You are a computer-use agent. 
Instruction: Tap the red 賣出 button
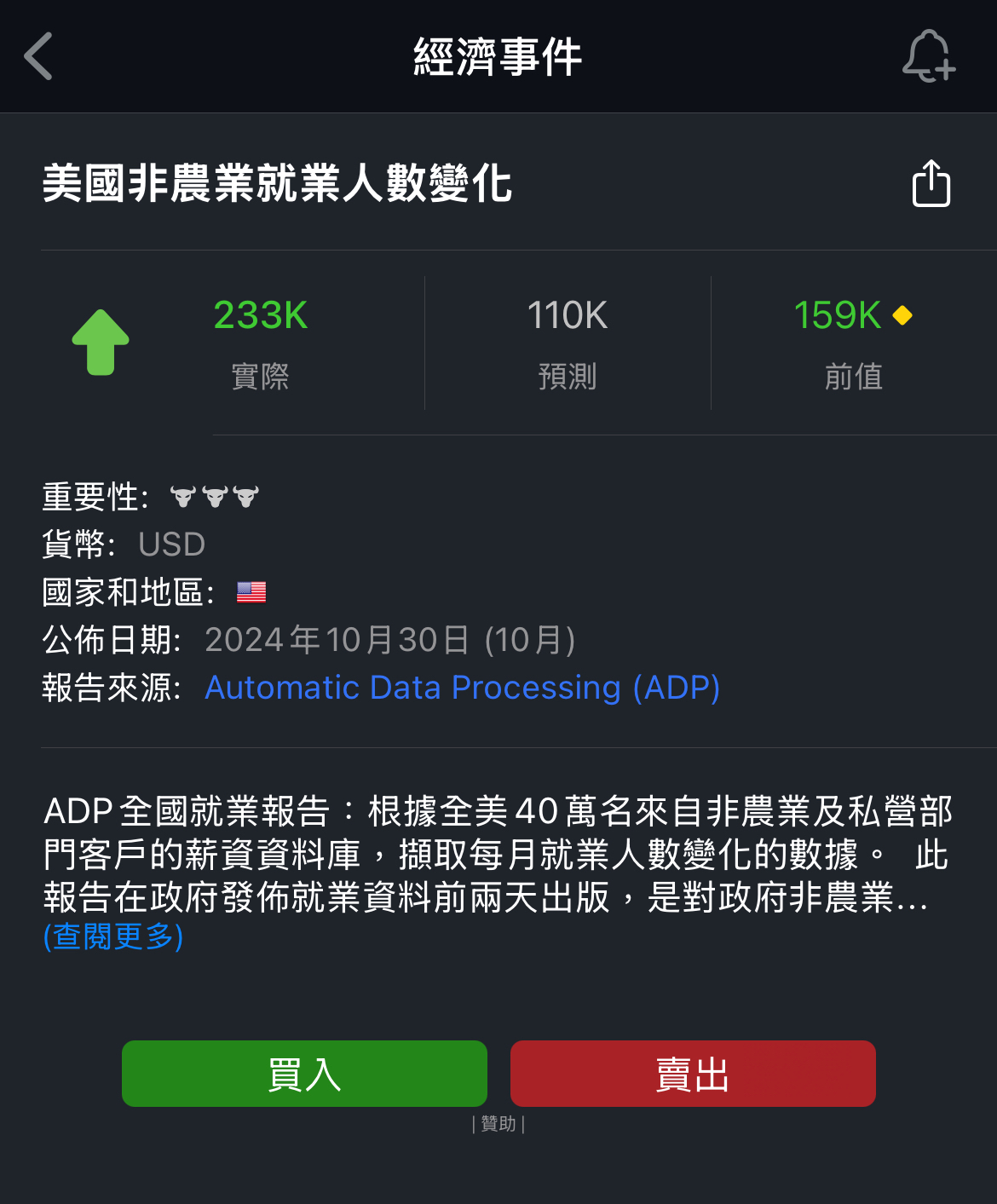click(693, 1074)
